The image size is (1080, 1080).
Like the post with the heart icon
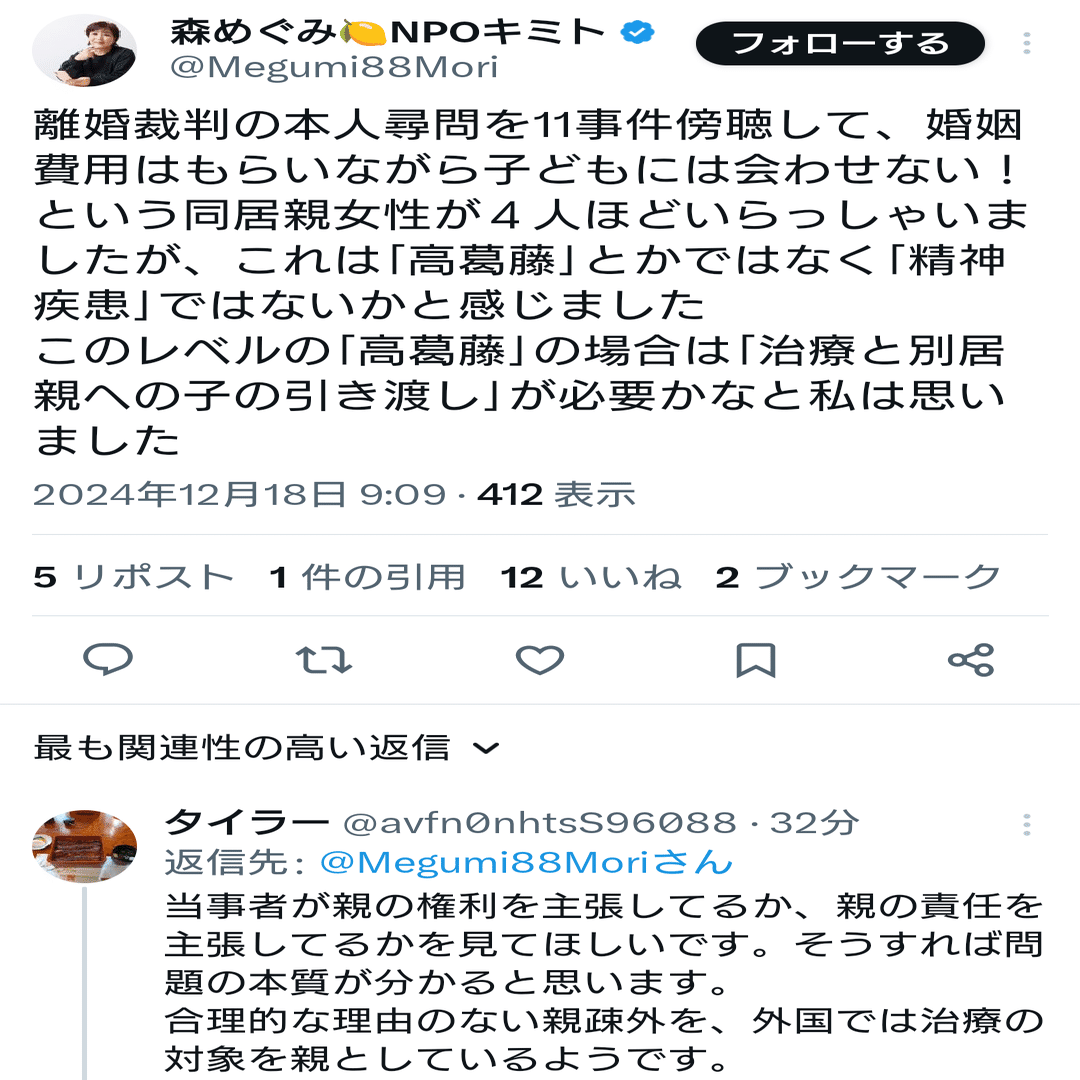coord(540,660)
